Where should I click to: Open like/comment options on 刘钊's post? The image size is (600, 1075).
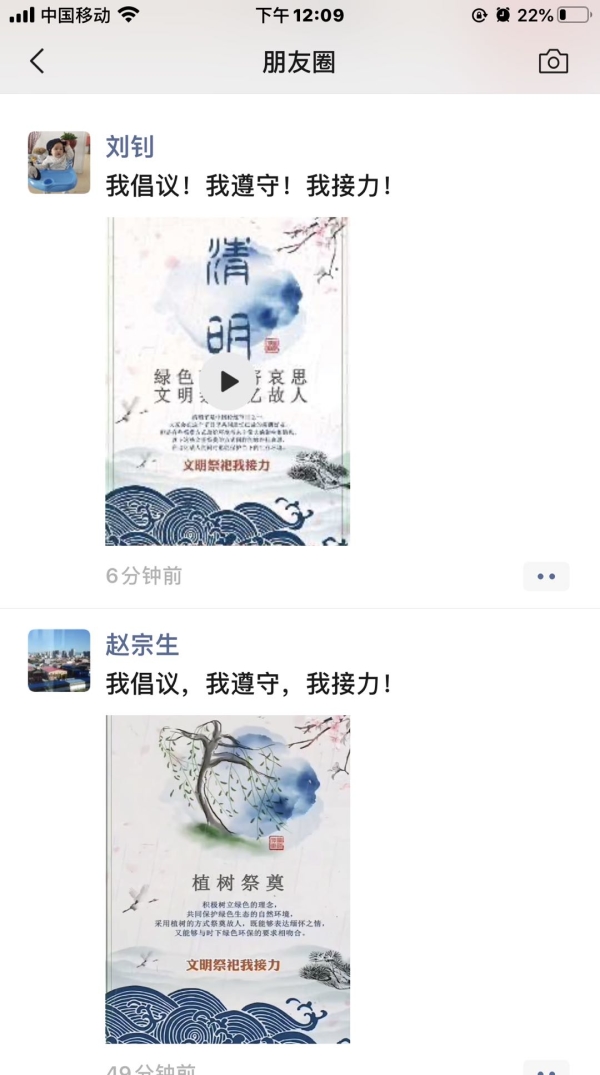[x=546, y=577]
